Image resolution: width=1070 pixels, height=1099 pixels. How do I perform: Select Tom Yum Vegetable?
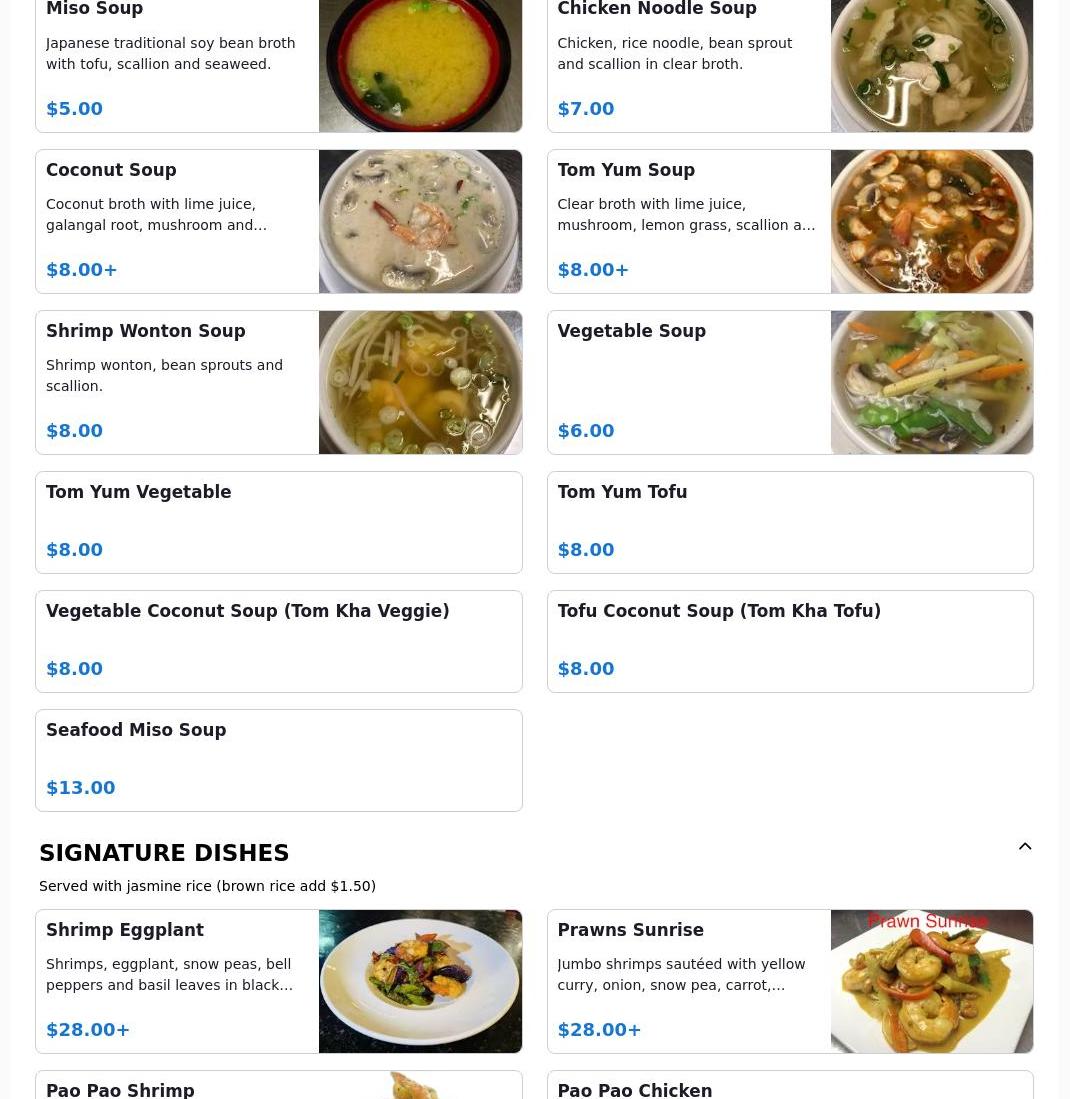(x=278, y=522)
